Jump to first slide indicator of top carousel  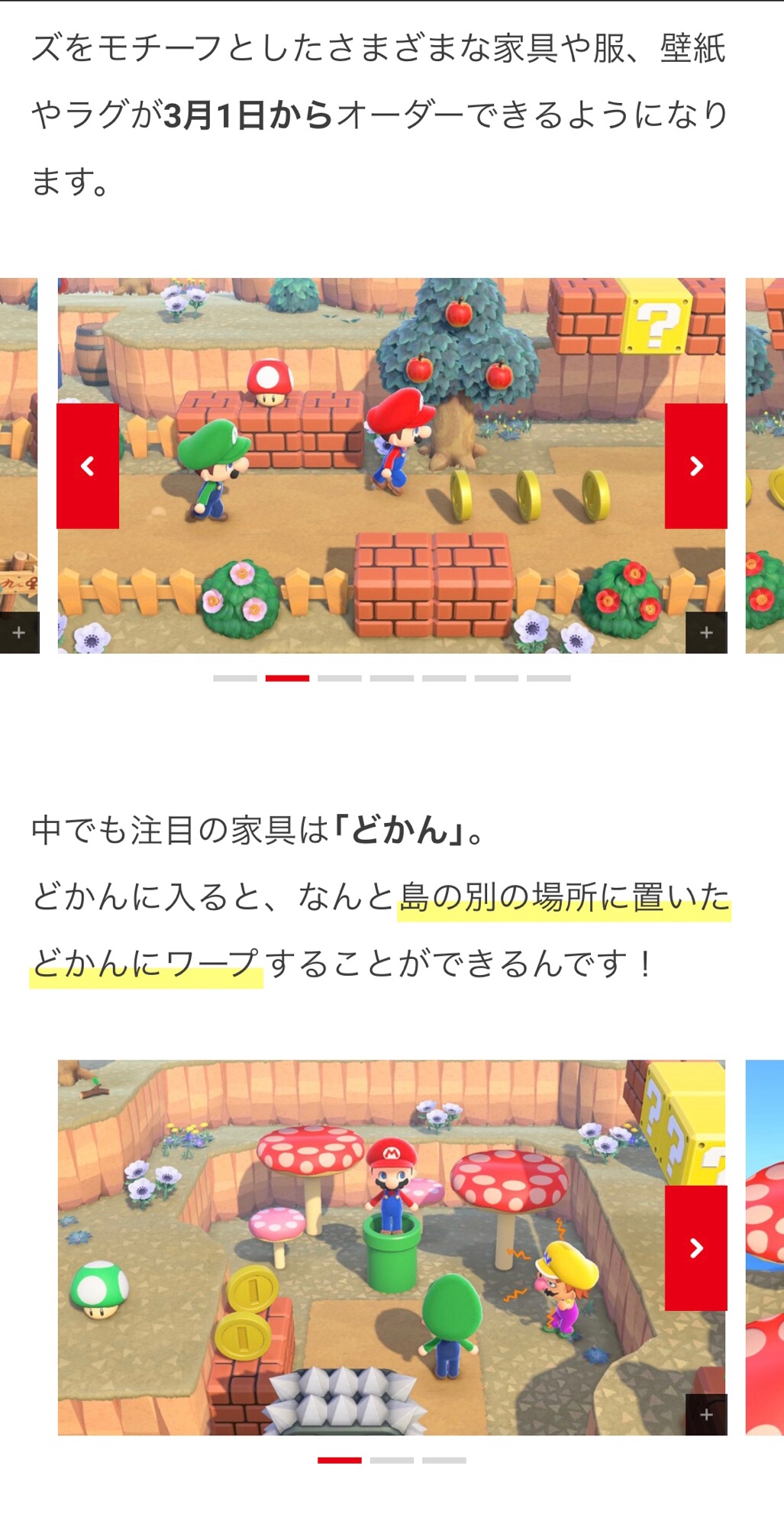[x=234, y=678]
